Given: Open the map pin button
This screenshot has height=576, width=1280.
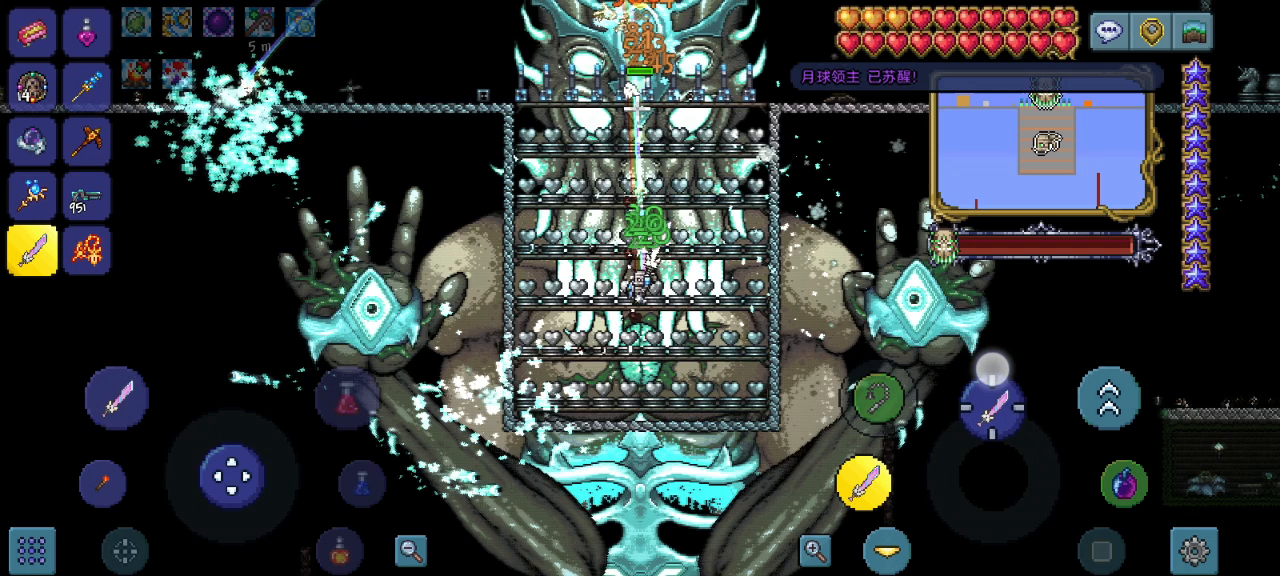Looking at the screenshot, I should coord(1152,31).
